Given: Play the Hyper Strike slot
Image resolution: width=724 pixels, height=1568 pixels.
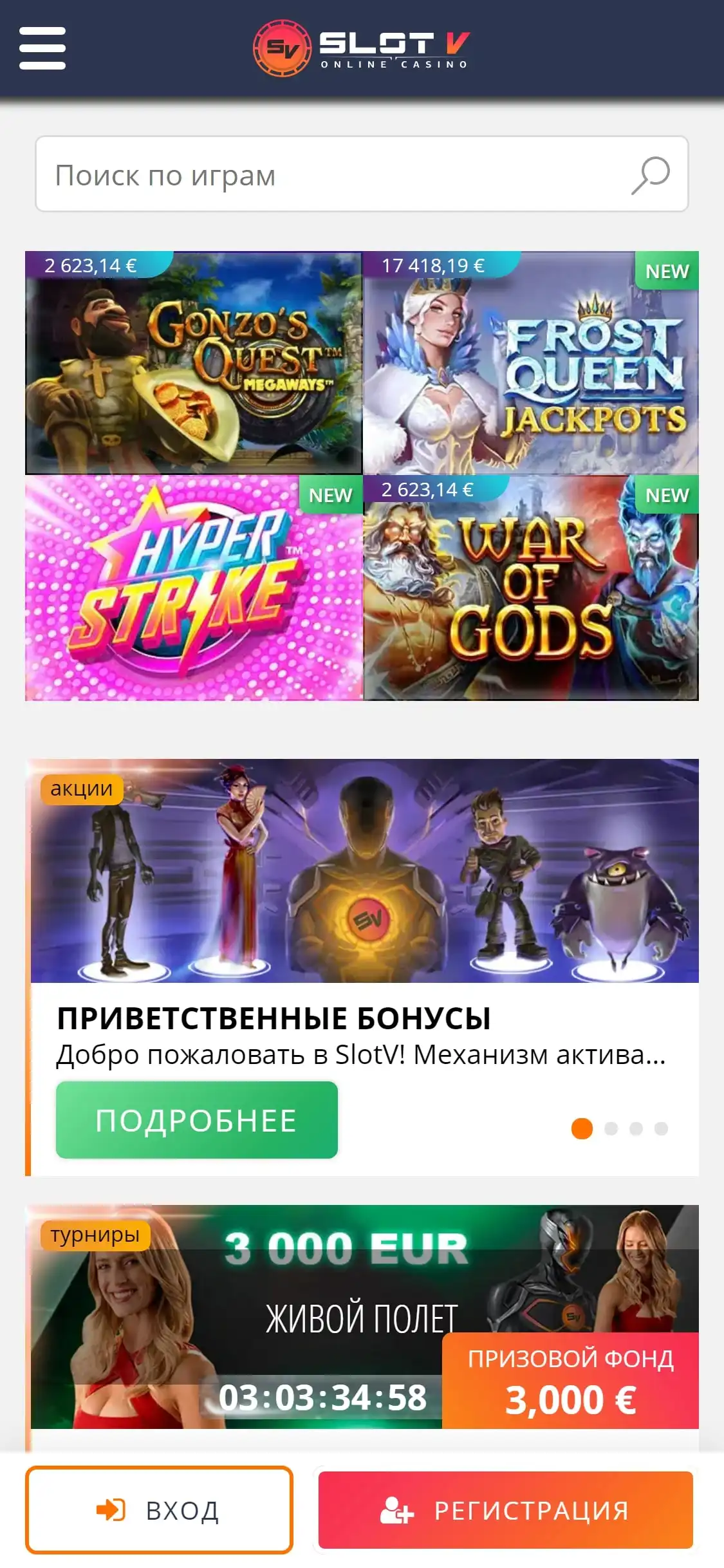Looking at the screenshot, I should click(194, 588).
